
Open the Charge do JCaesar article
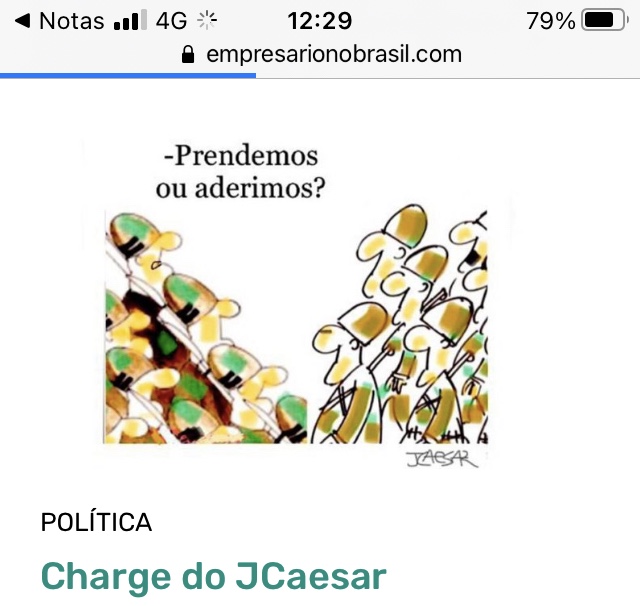212,577
